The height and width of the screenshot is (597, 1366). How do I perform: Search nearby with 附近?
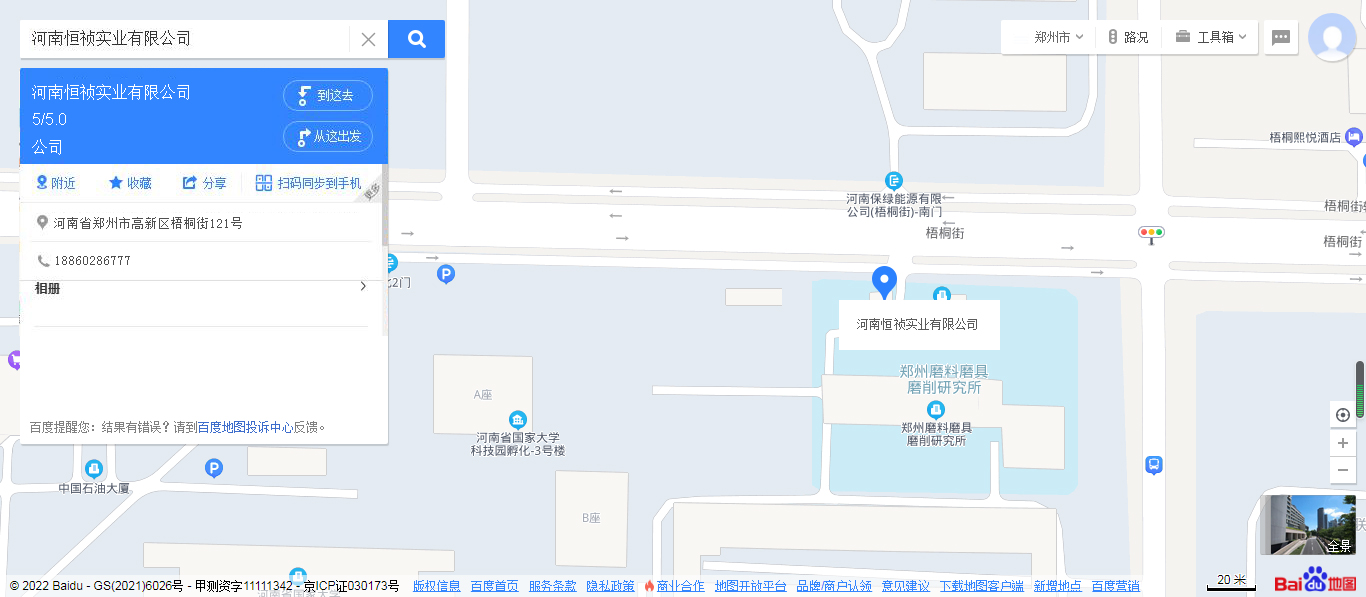pyautogui.click(x=56, y=183)
